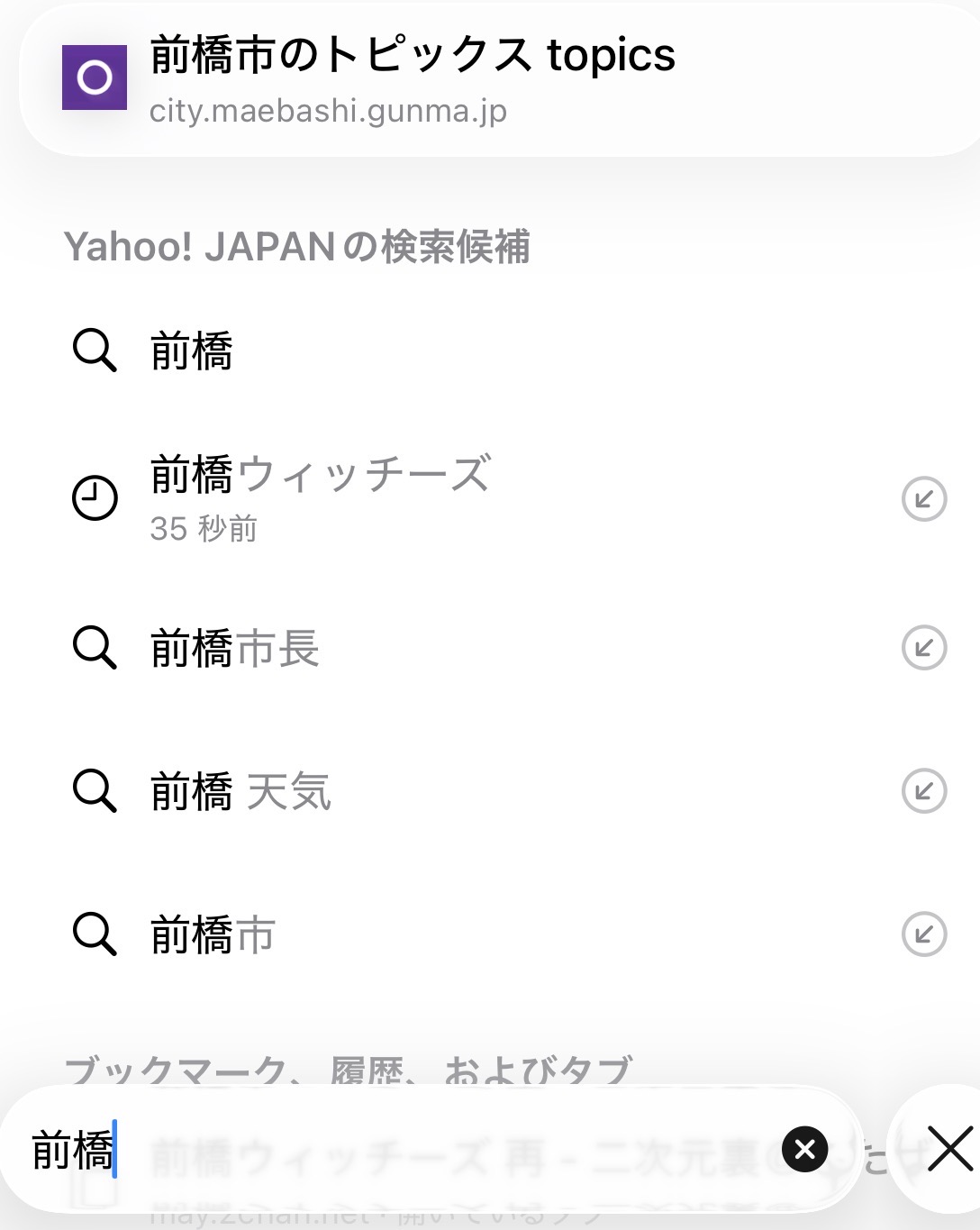Close the search suggestions panel
Screen dimensions: 980x1230
point(949,1149)
